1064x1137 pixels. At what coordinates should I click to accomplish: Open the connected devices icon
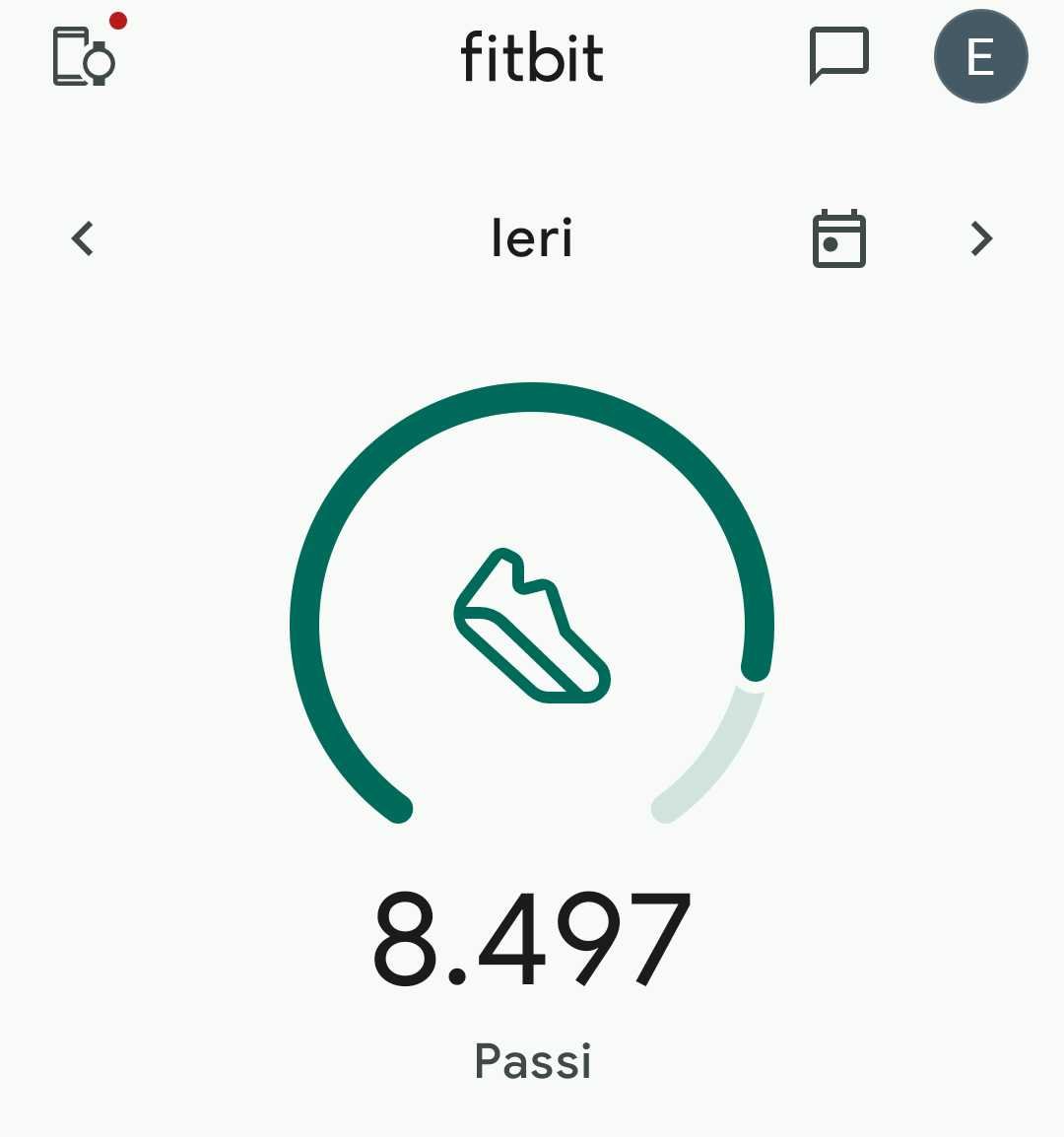coord(85,56)
